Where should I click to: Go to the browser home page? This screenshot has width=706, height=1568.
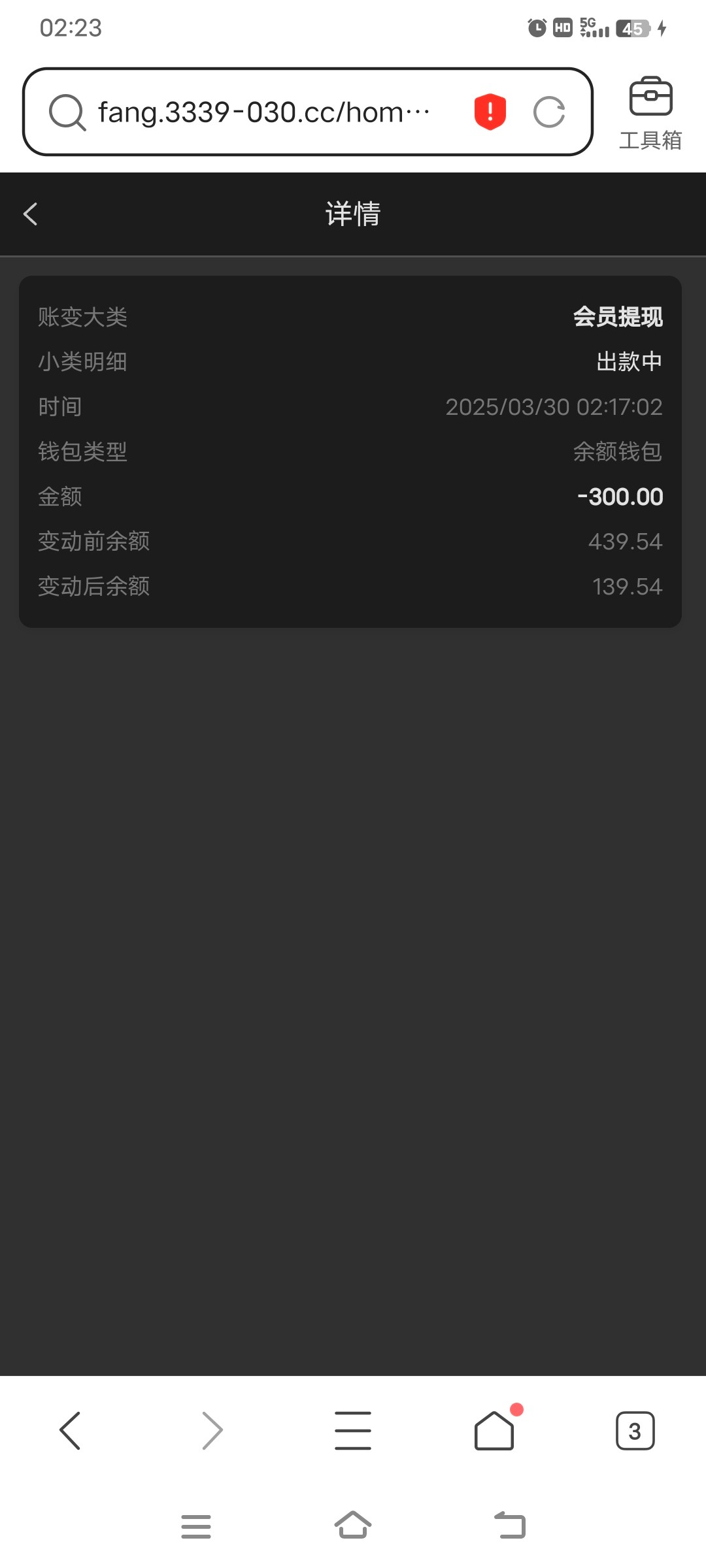click(494, 1431)
